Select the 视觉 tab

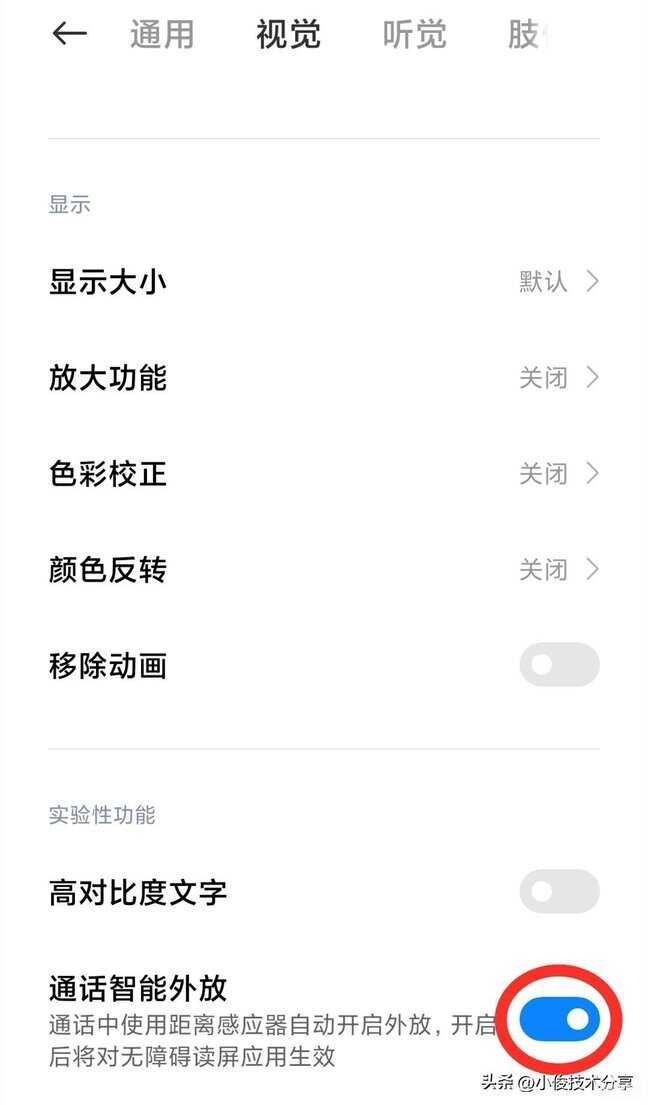point(288,35)
